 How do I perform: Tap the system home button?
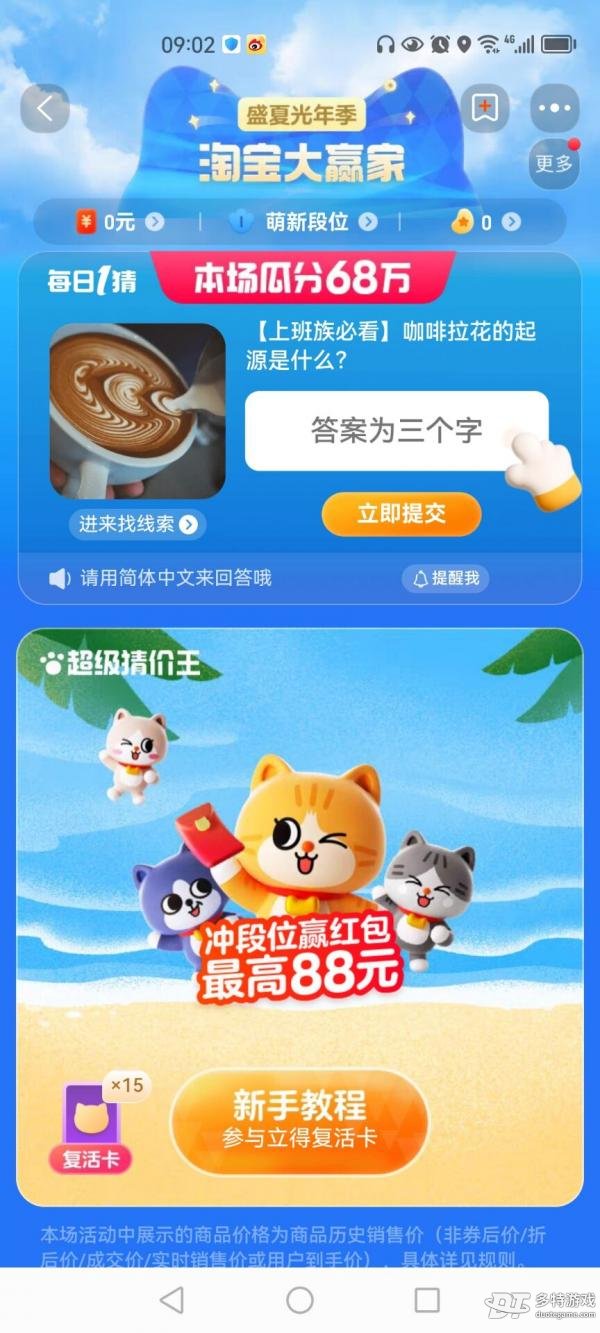(300, 1299)
